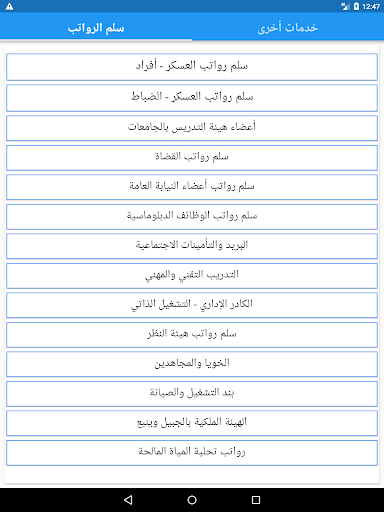Open سلم رواتب هيئة النظر
This screenshot has height=512, width=384.
coord(192,335)
